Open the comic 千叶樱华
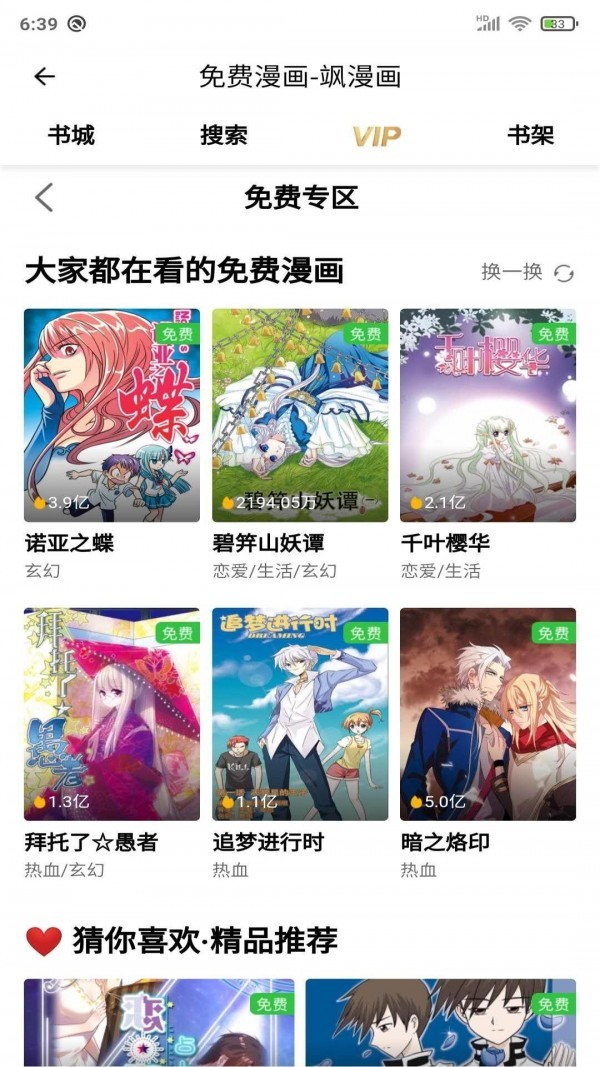Image resolution: width=600 pixels, height=1067 pixels. [x=488, y=415]
